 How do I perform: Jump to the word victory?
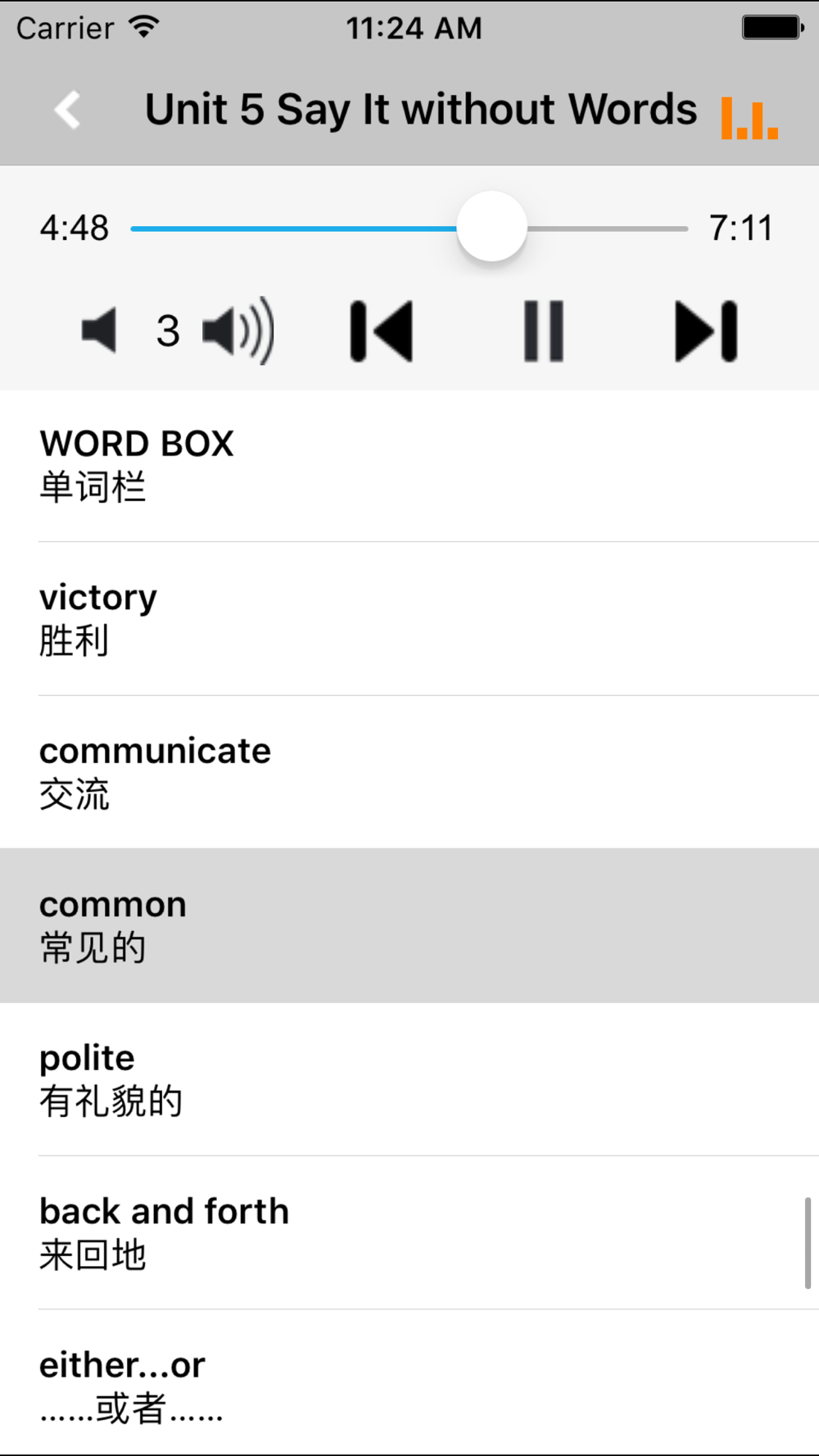pyautogui.click(x=409, y=619)
